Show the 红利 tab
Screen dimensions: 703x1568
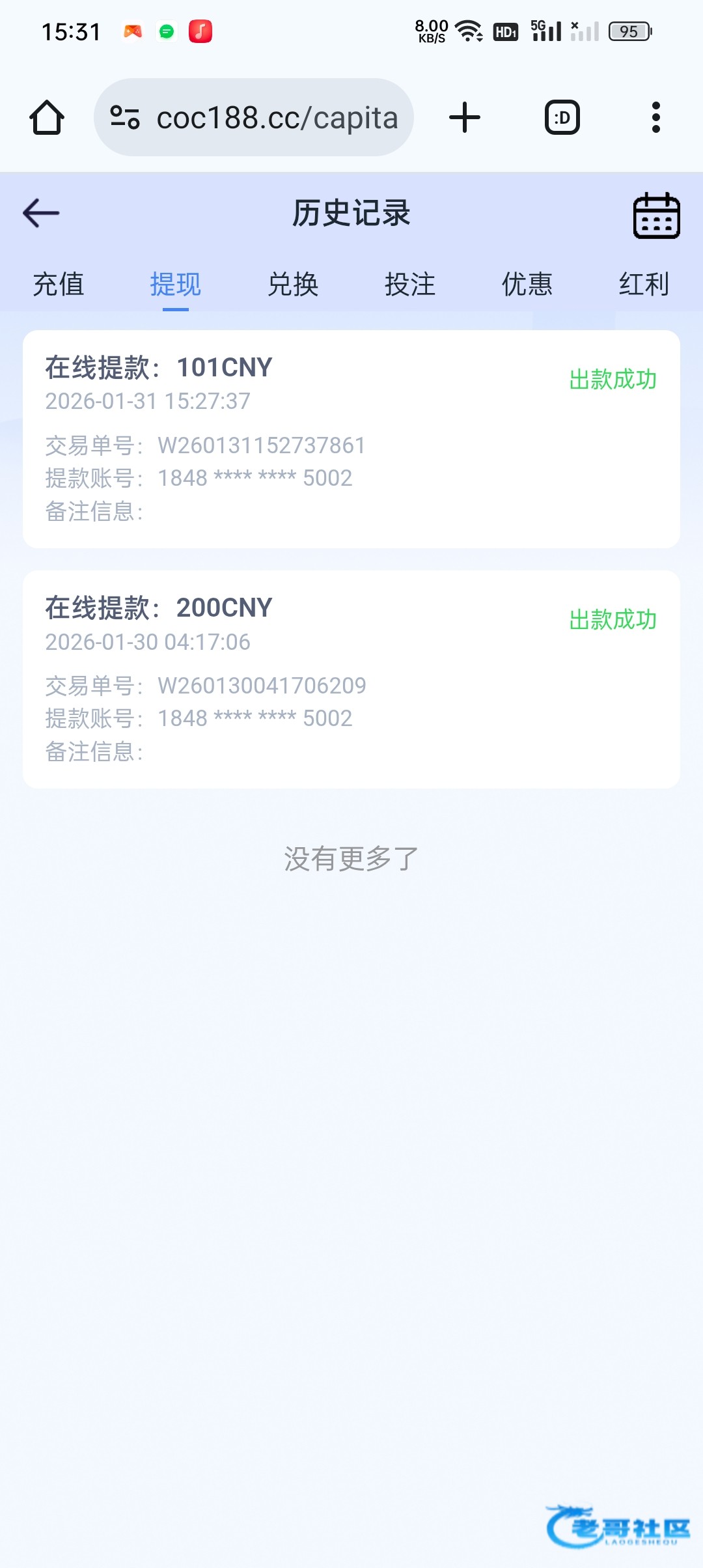tap(644, 285)
